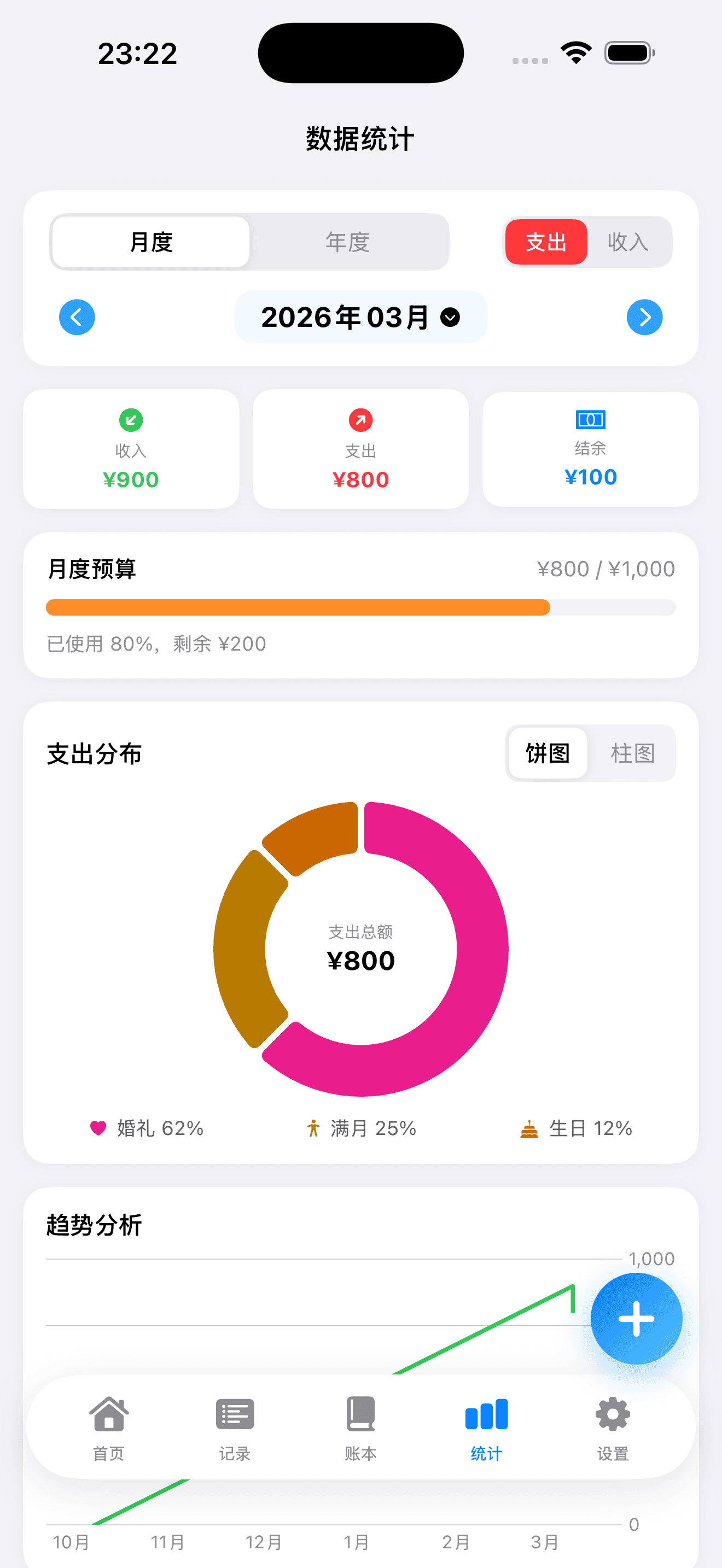Open the 账本 ledger icon
Image resolution: width=722 pixels, height=1568 pixels.
click(x=360, y=1413)
